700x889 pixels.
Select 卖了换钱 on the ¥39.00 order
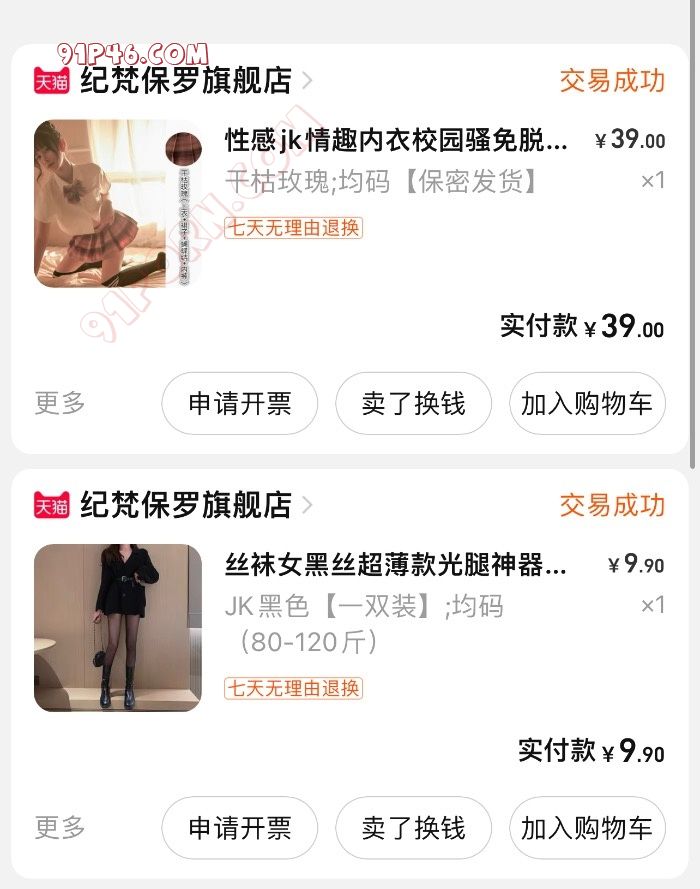point(413,403)
